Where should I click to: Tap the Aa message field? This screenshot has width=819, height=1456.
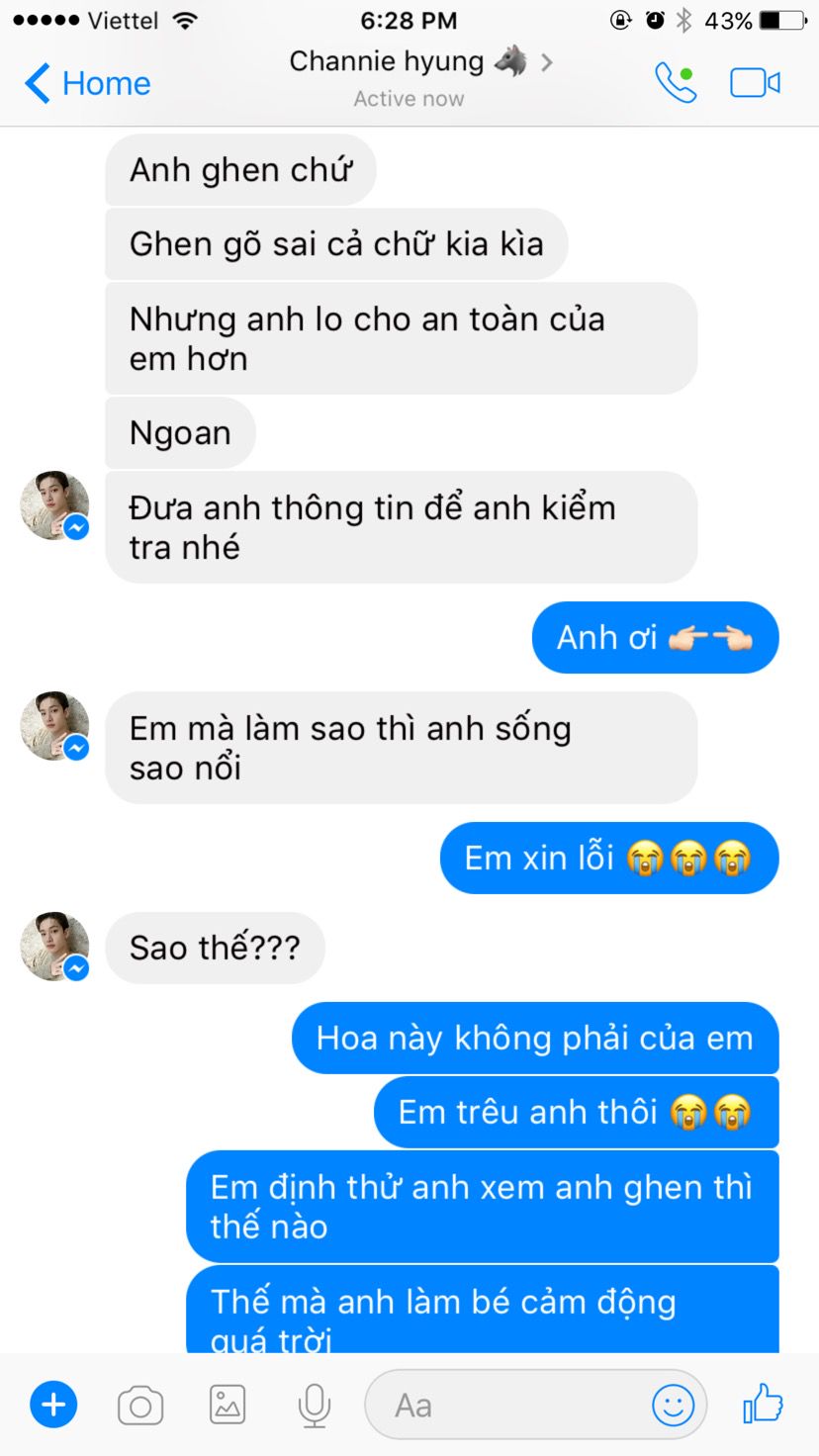(504, 1405)
